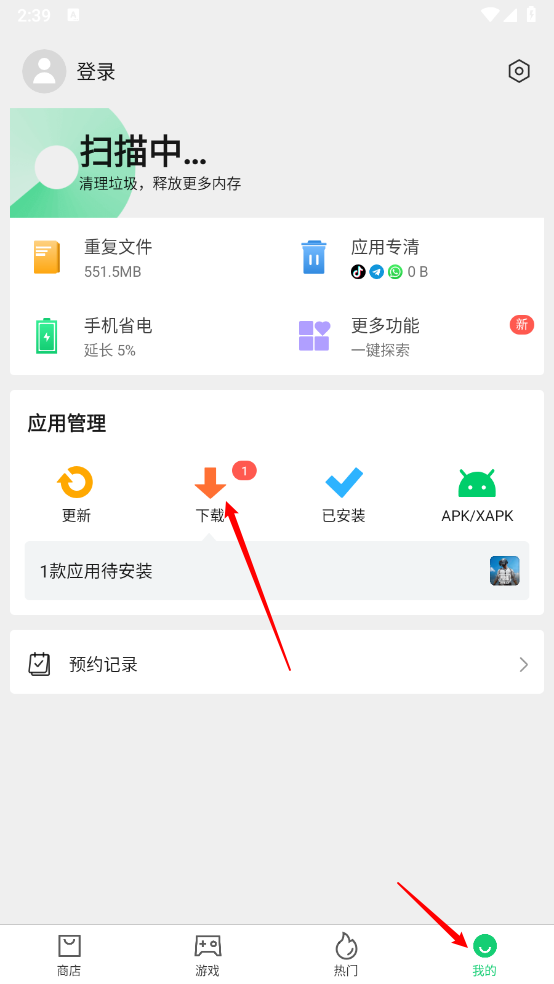Screen dimensions: 554x984
Task: Open the 1款应用待安装 row
Action: click(277, 571)
